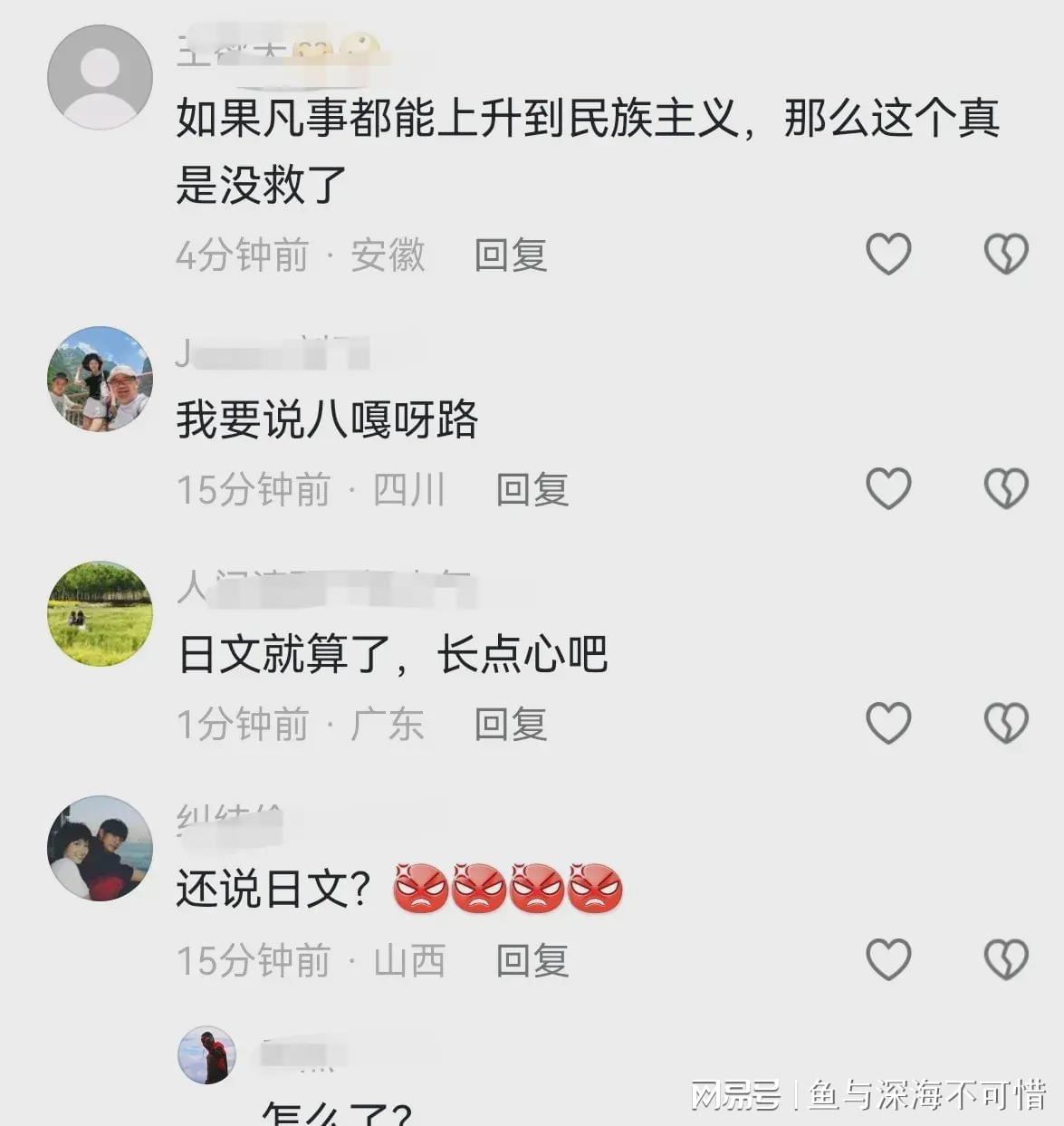
Task: View the profile picture beside 日文就算了，长点心吧
Action: click(100, 614)
